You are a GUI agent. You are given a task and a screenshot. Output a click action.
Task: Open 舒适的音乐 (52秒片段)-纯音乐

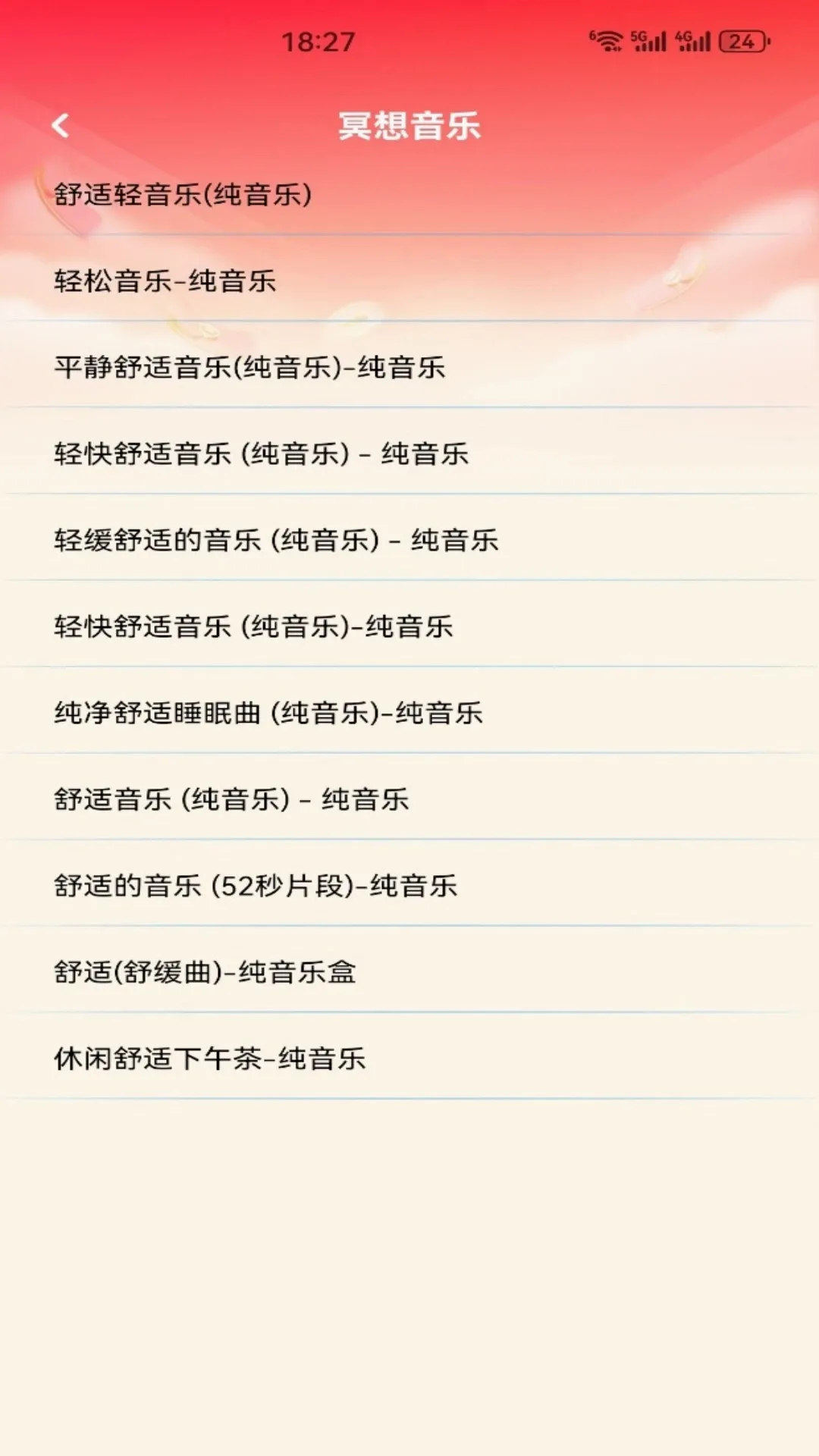[x=409, y=885]
